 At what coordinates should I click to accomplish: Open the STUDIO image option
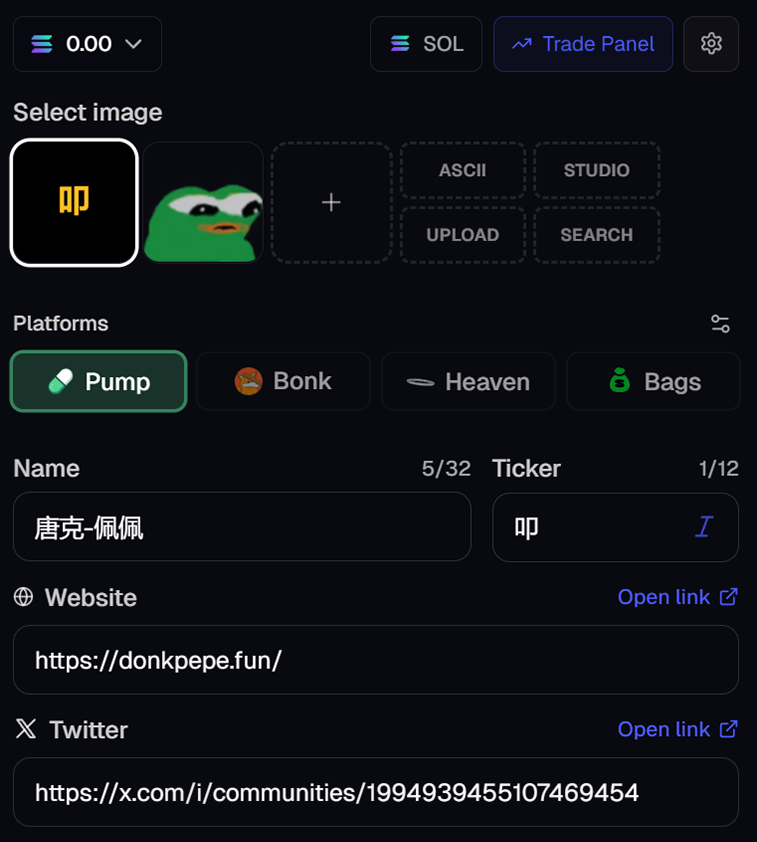point(596,170)
